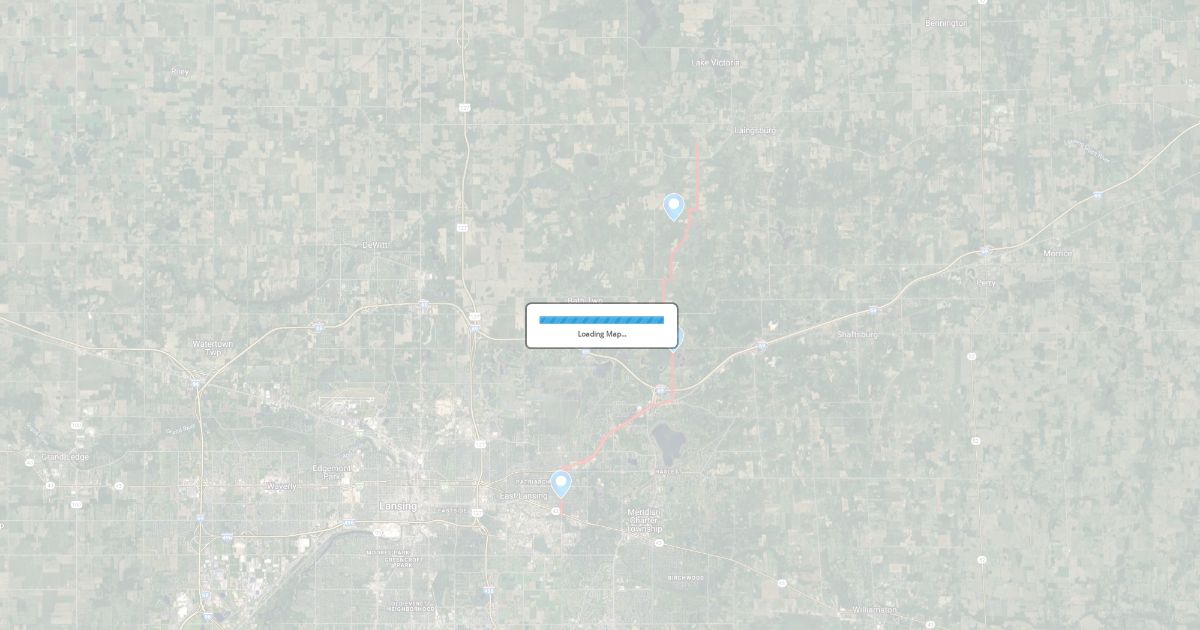Image resolution: width=1200 pixels, height=630 pixels.
Task: Open the map pin near East Lansing
Action: (x=562, y=485)
